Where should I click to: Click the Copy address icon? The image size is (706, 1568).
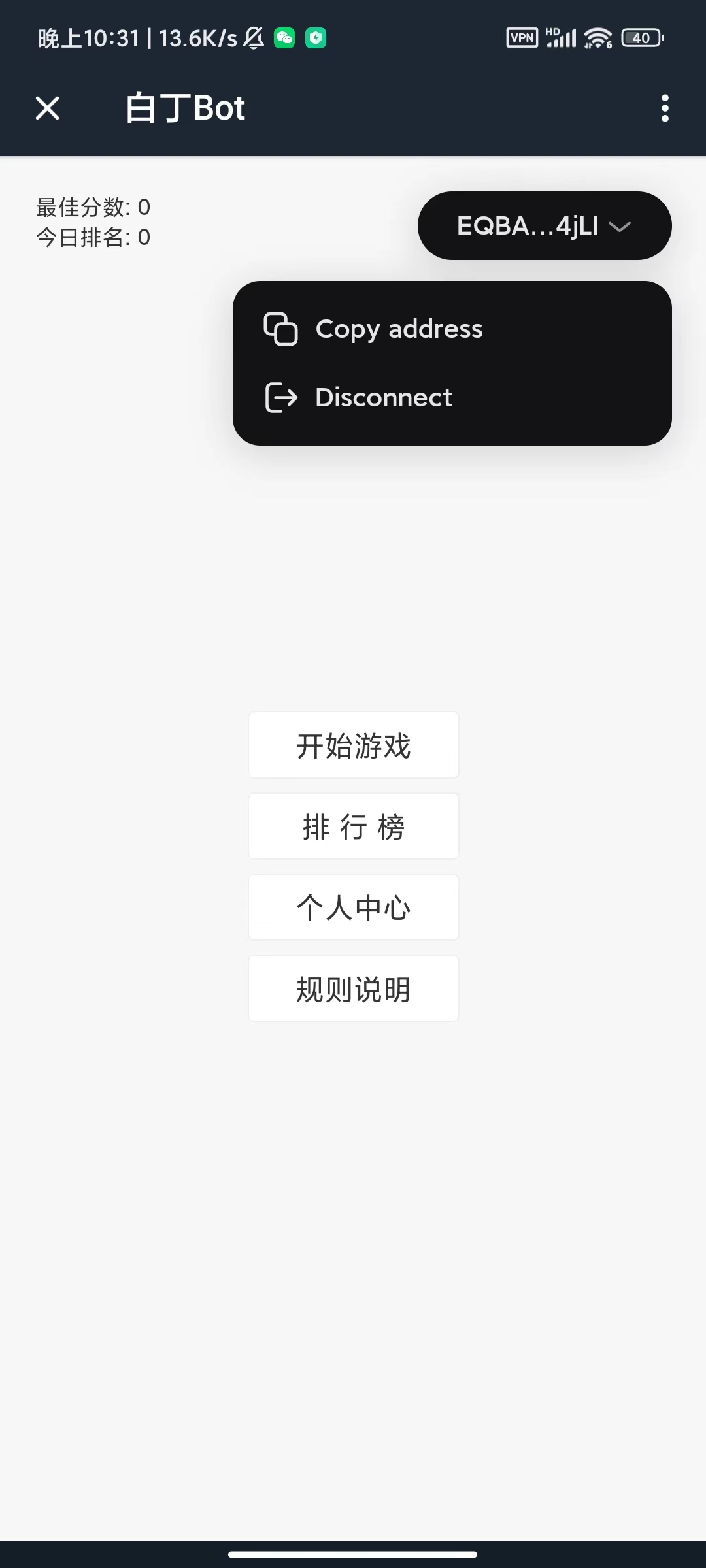coord(280,329)
